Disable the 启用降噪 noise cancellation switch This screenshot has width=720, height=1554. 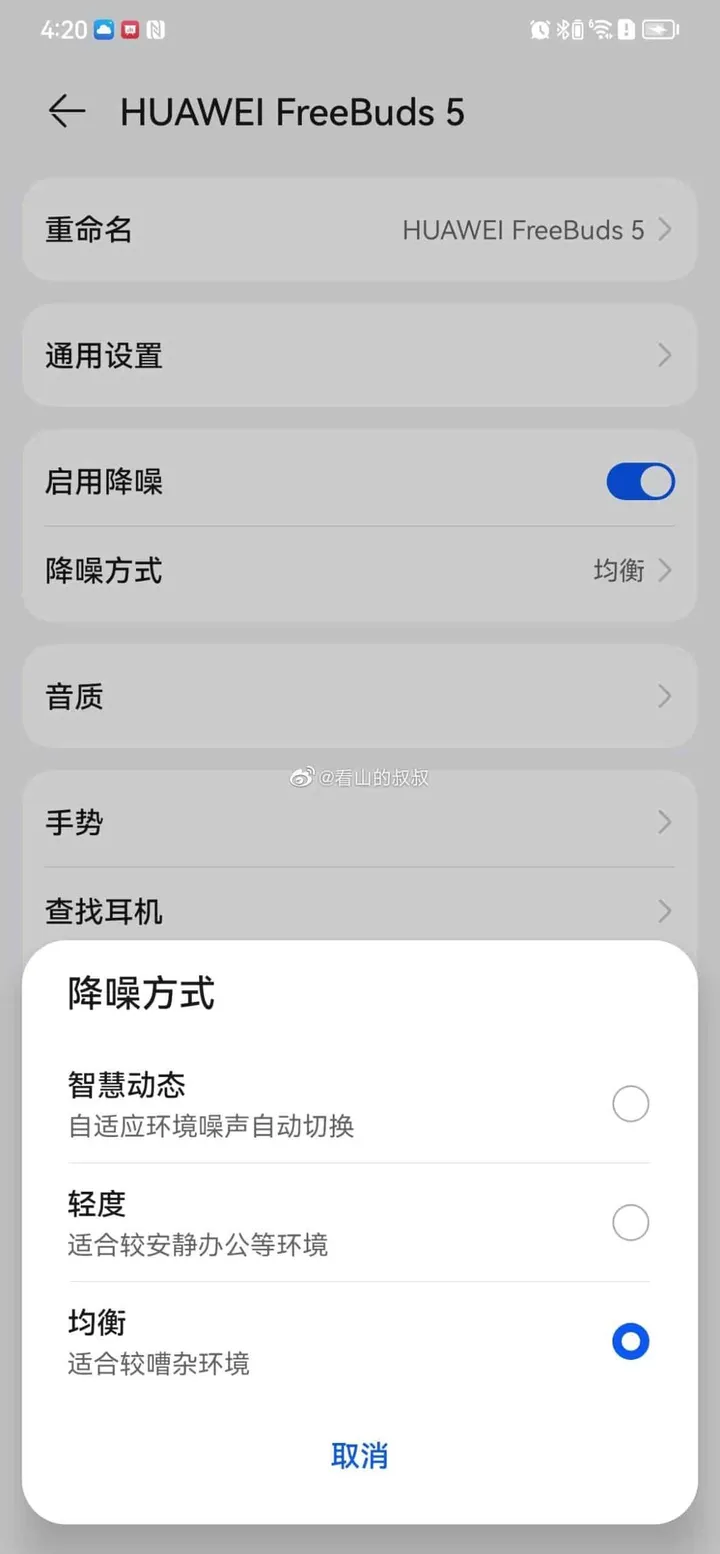coord(640,481)
